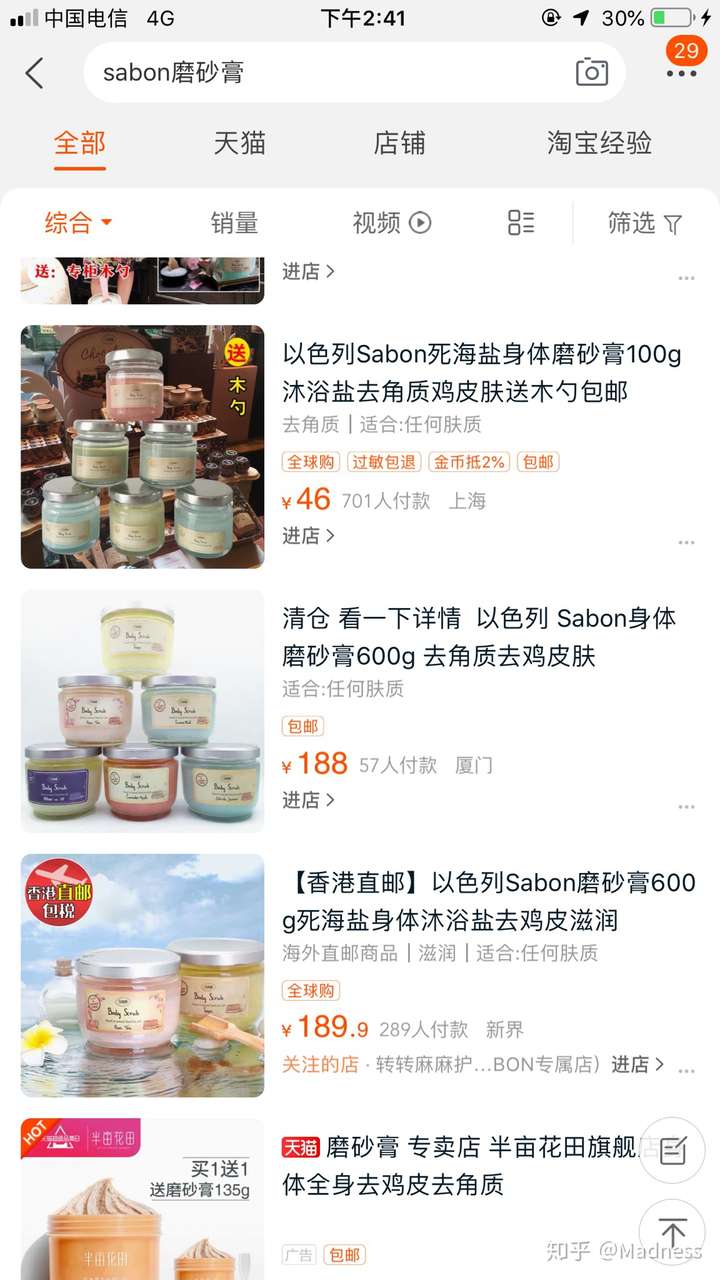Open the overflow menu with 29 badge
Viewport: 720px width, 1280px height.
click(682, 72)
